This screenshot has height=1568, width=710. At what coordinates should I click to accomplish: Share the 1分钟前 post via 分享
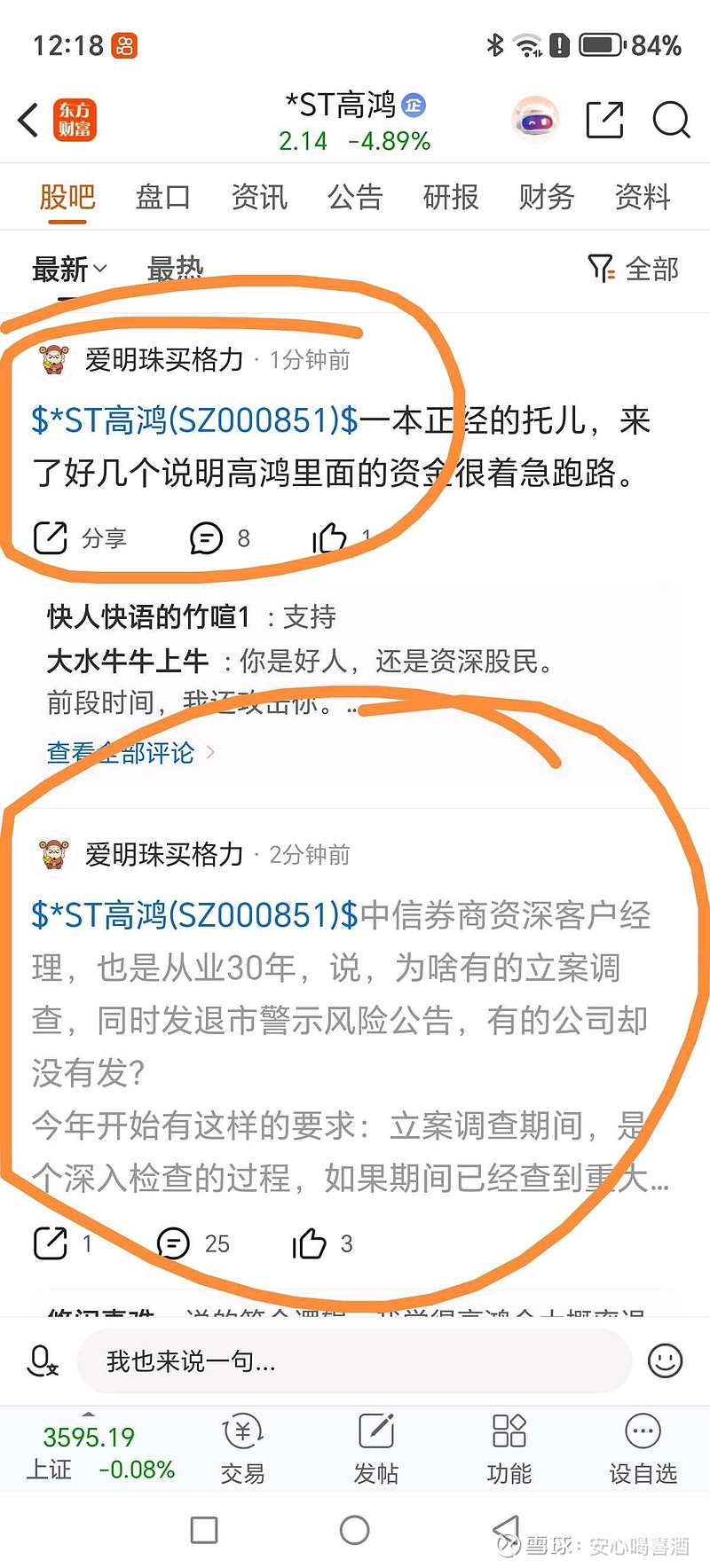coord(80,537)
